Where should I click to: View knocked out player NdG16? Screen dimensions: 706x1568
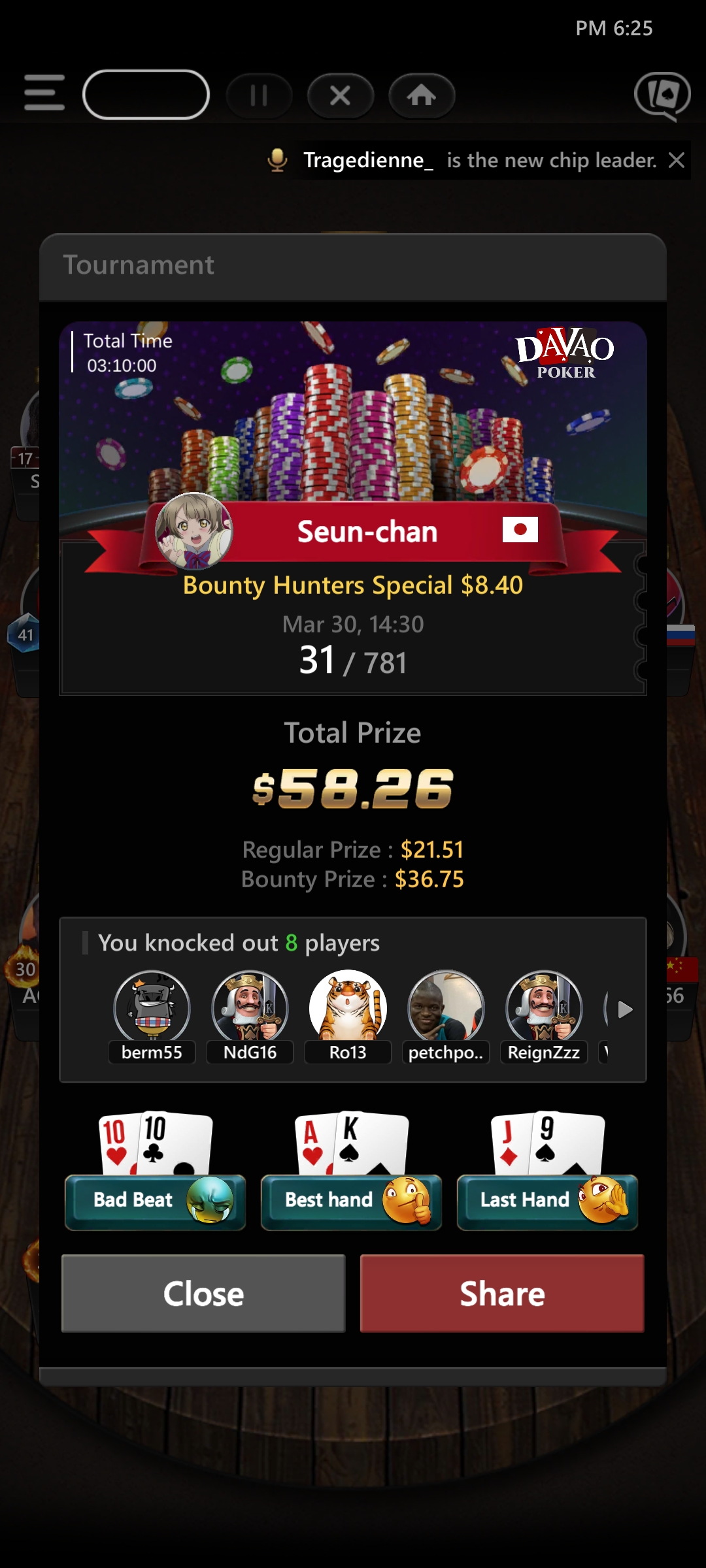(250, 1008)
